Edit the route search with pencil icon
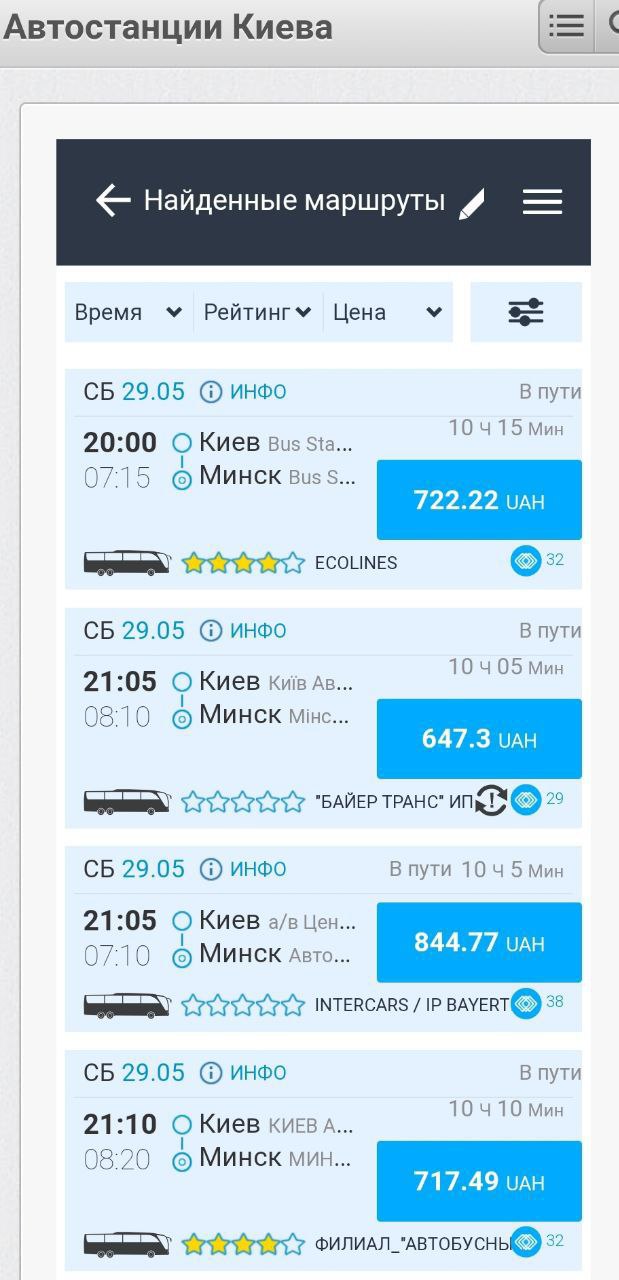The width and height of the screenshot is (619, 1280). pyautogui.click(x=471, y=204)
